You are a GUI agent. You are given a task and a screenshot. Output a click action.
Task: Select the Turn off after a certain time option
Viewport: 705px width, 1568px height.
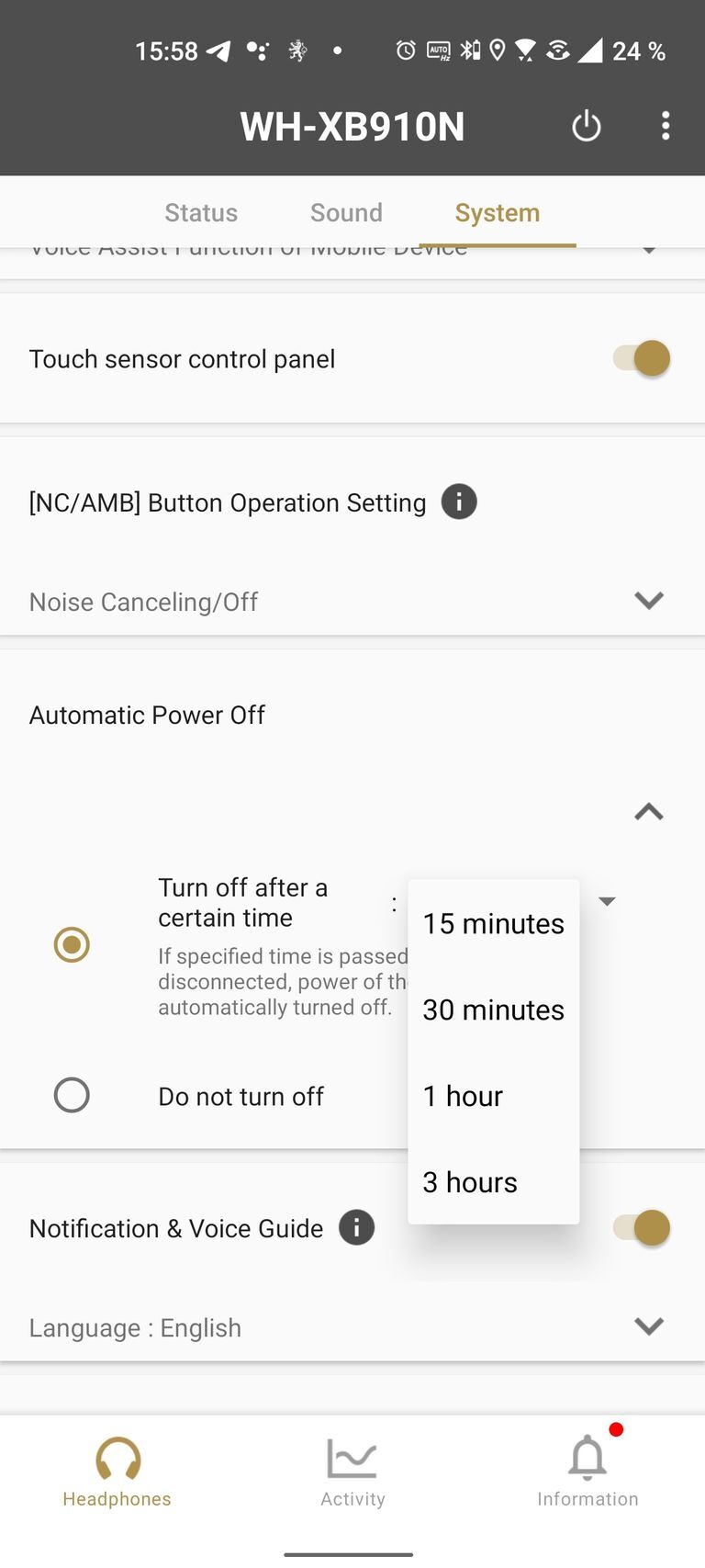point(72,944)
